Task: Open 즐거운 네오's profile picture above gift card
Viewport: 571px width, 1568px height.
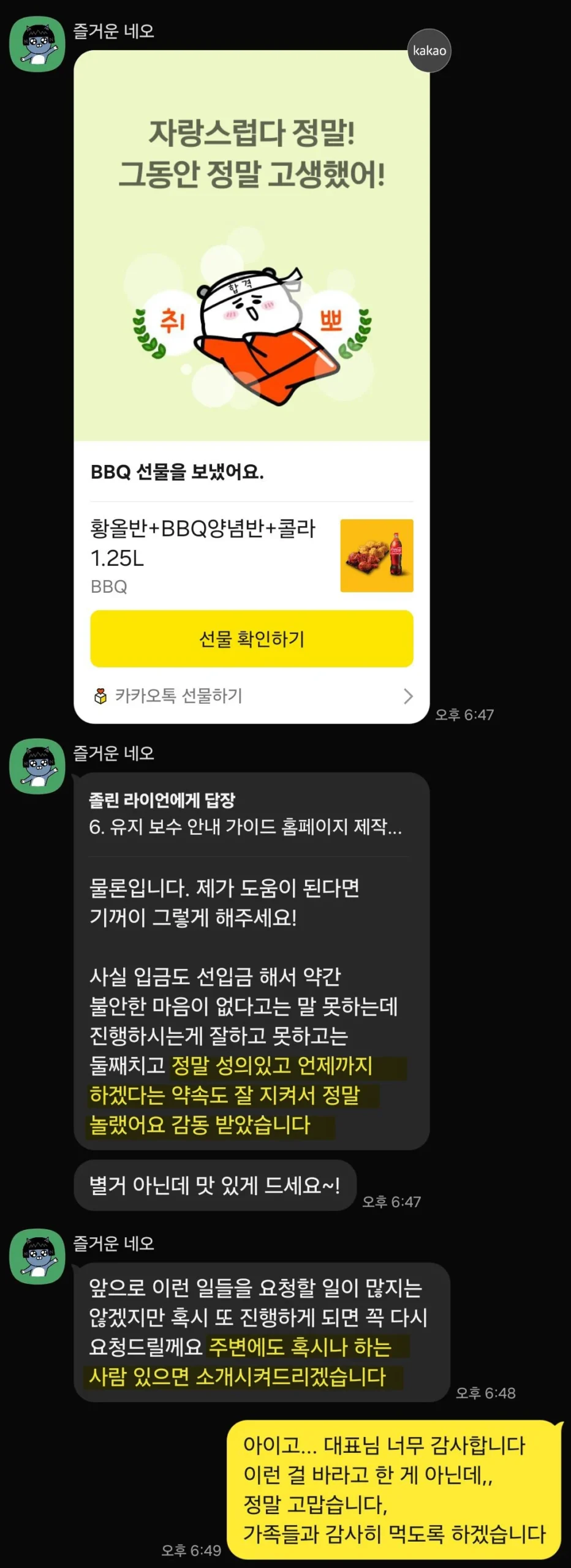Action: point(37,44)
